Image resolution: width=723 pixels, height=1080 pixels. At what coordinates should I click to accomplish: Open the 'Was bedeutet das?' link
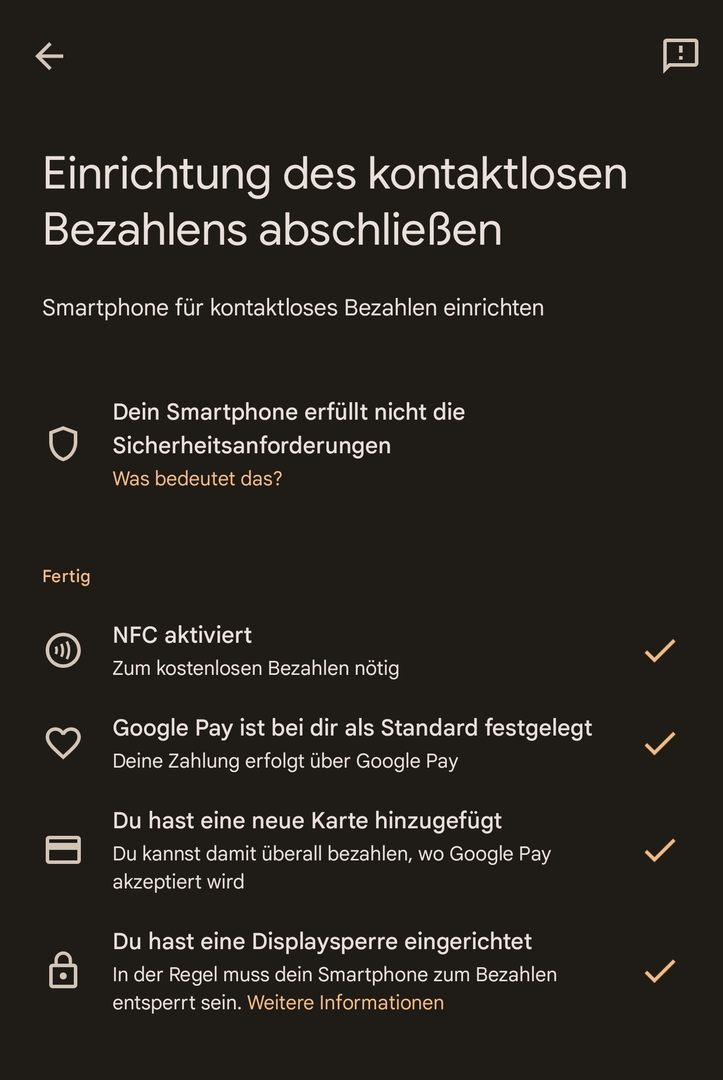coord(197,479)
